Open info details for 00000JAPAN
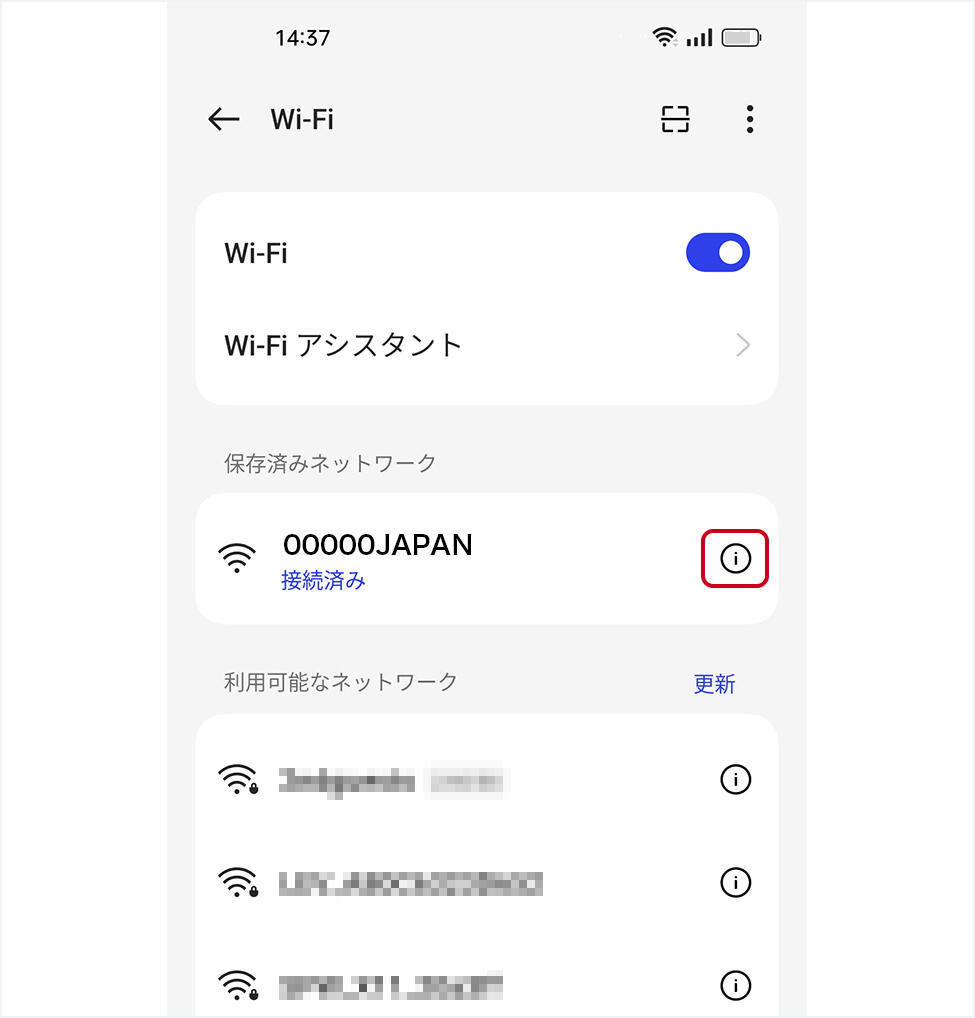975x1018 pixels. [x=735, y=558]
